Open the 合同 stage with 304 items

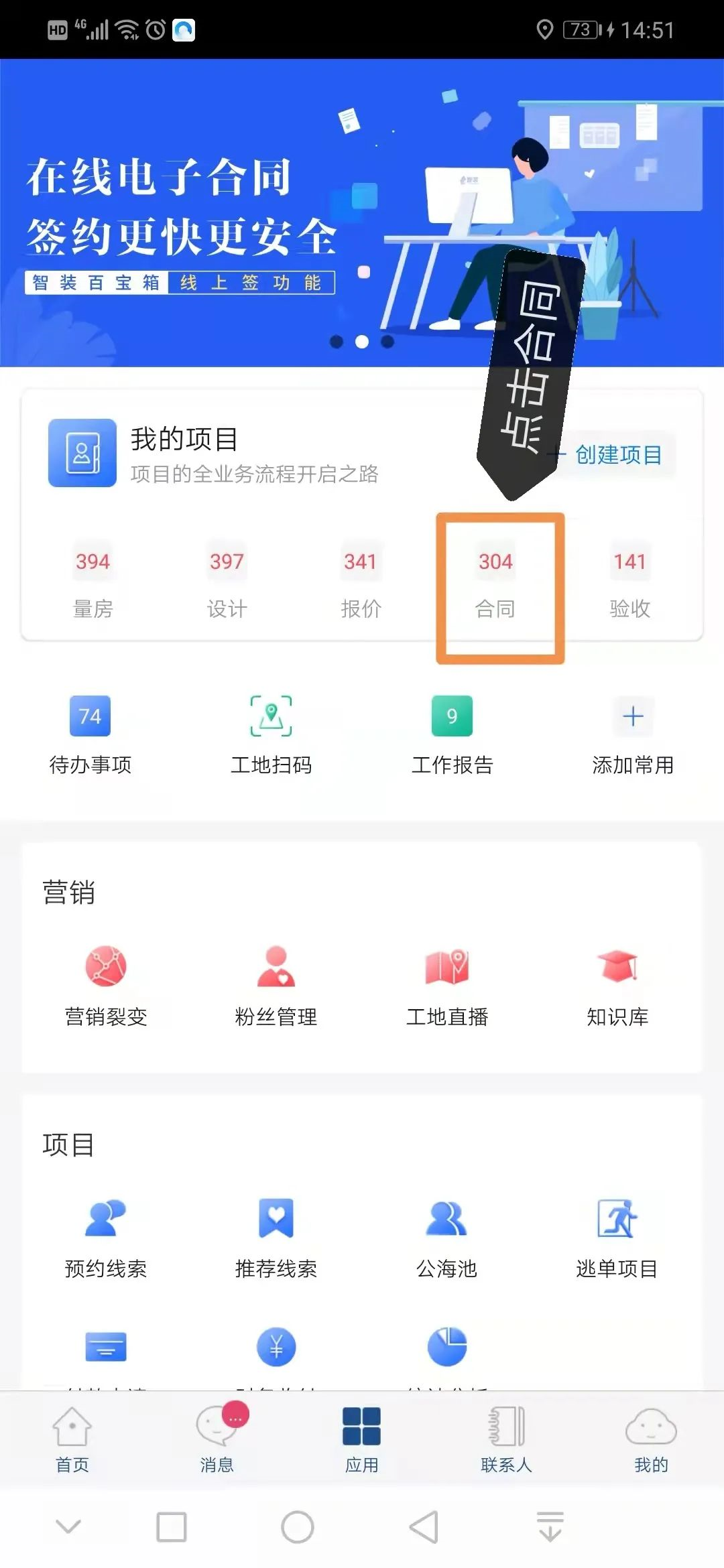pos(495,583)
